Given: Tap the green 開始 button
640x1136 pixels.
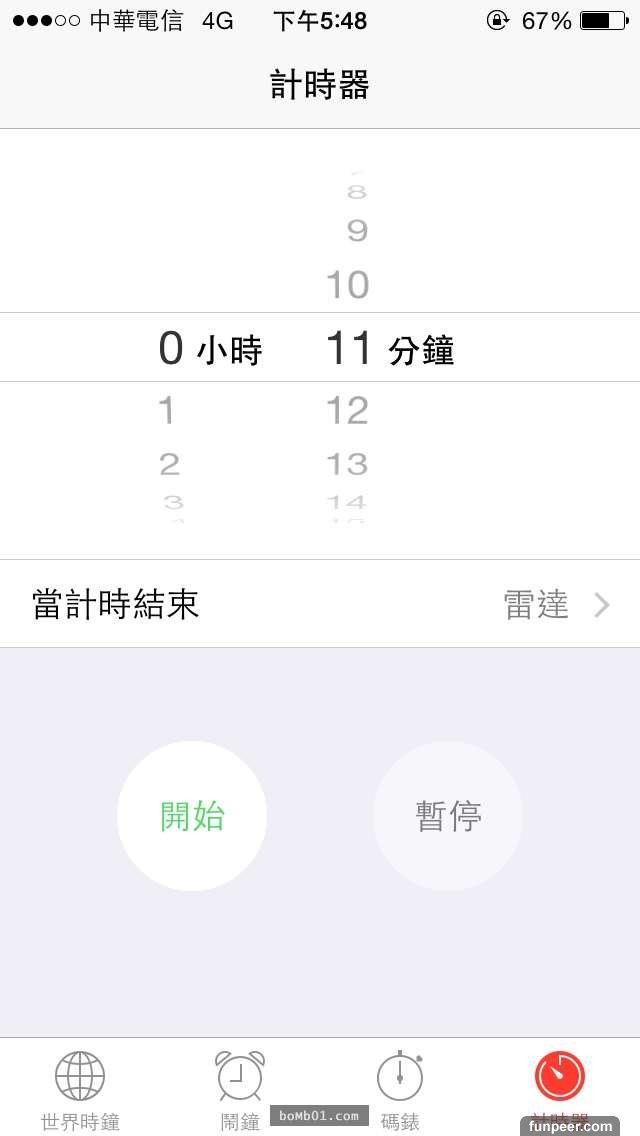Looking at the screenshot, I should (192, 816).
